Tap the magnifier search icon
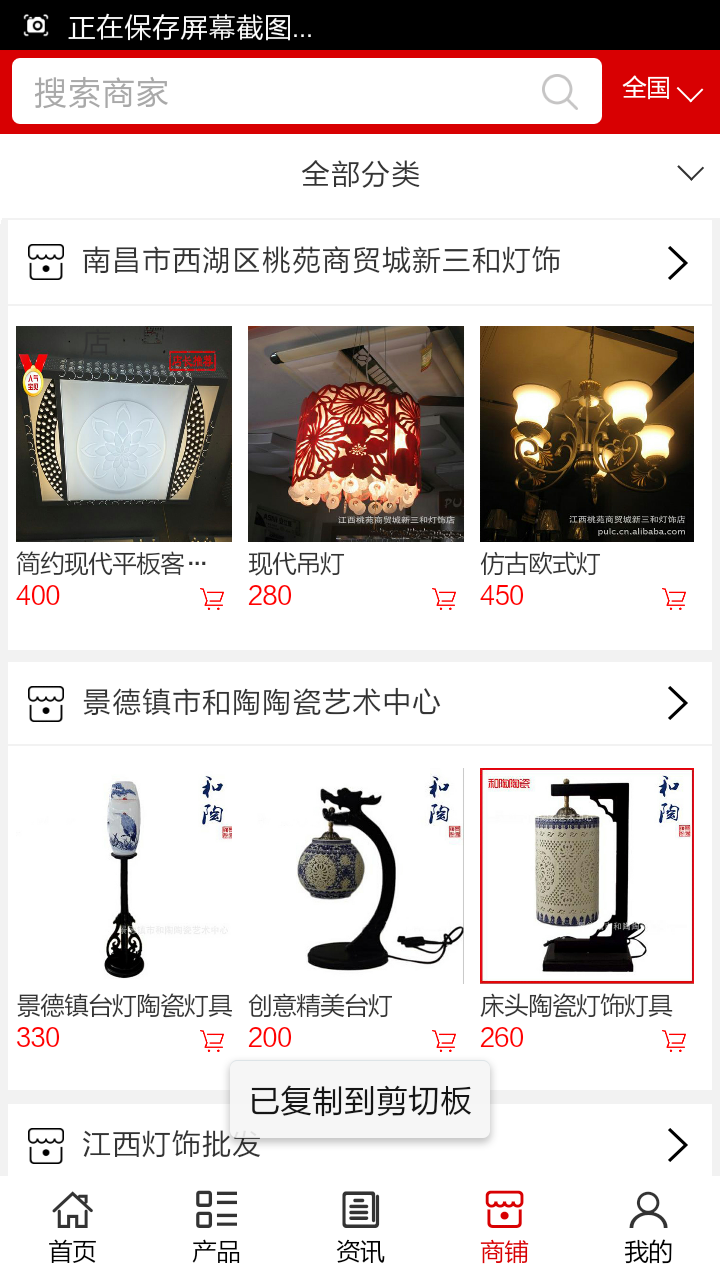The width and height of the screenshot is (720, 1280). coord(560,92)
